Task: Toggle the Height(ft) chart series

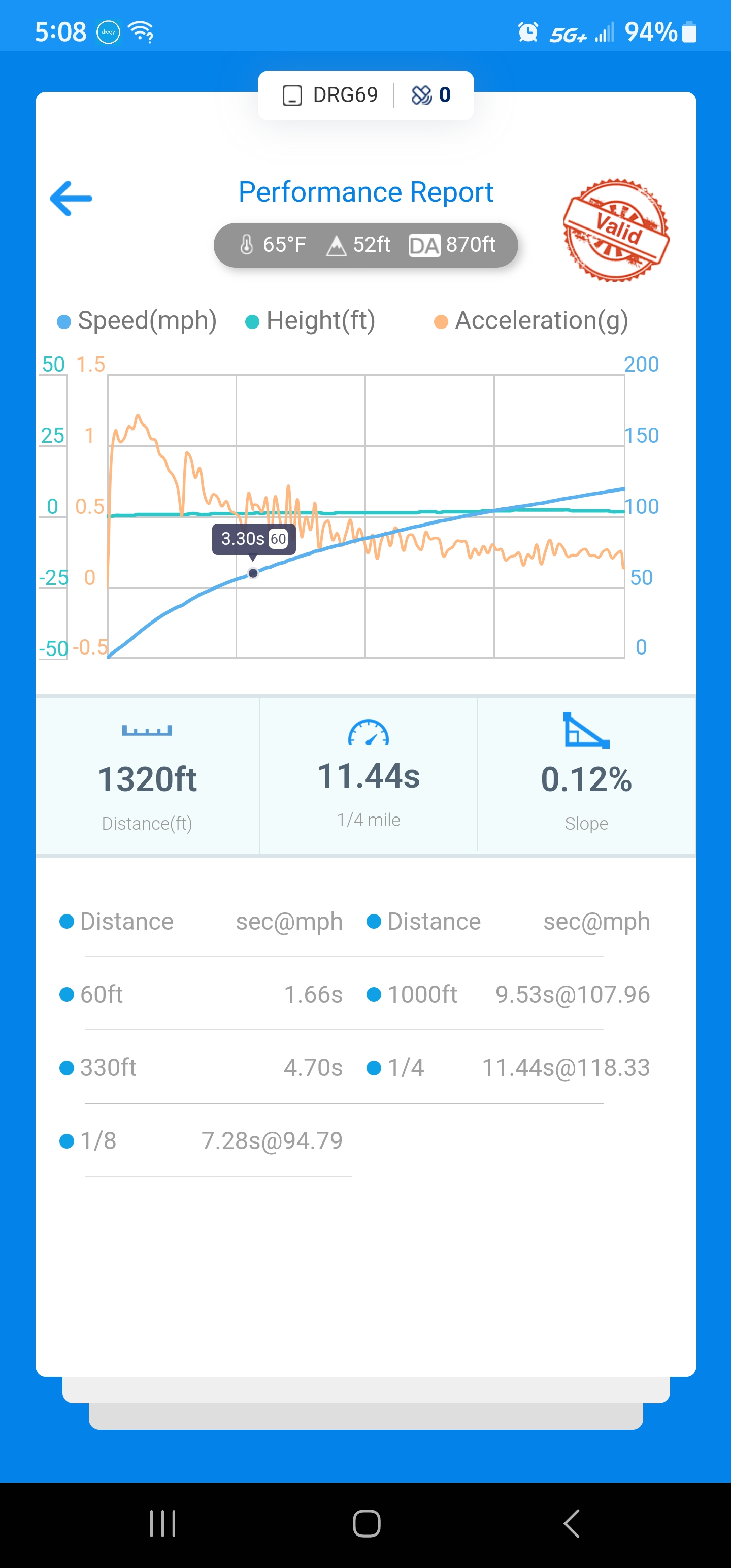Action: coord(310,321)
